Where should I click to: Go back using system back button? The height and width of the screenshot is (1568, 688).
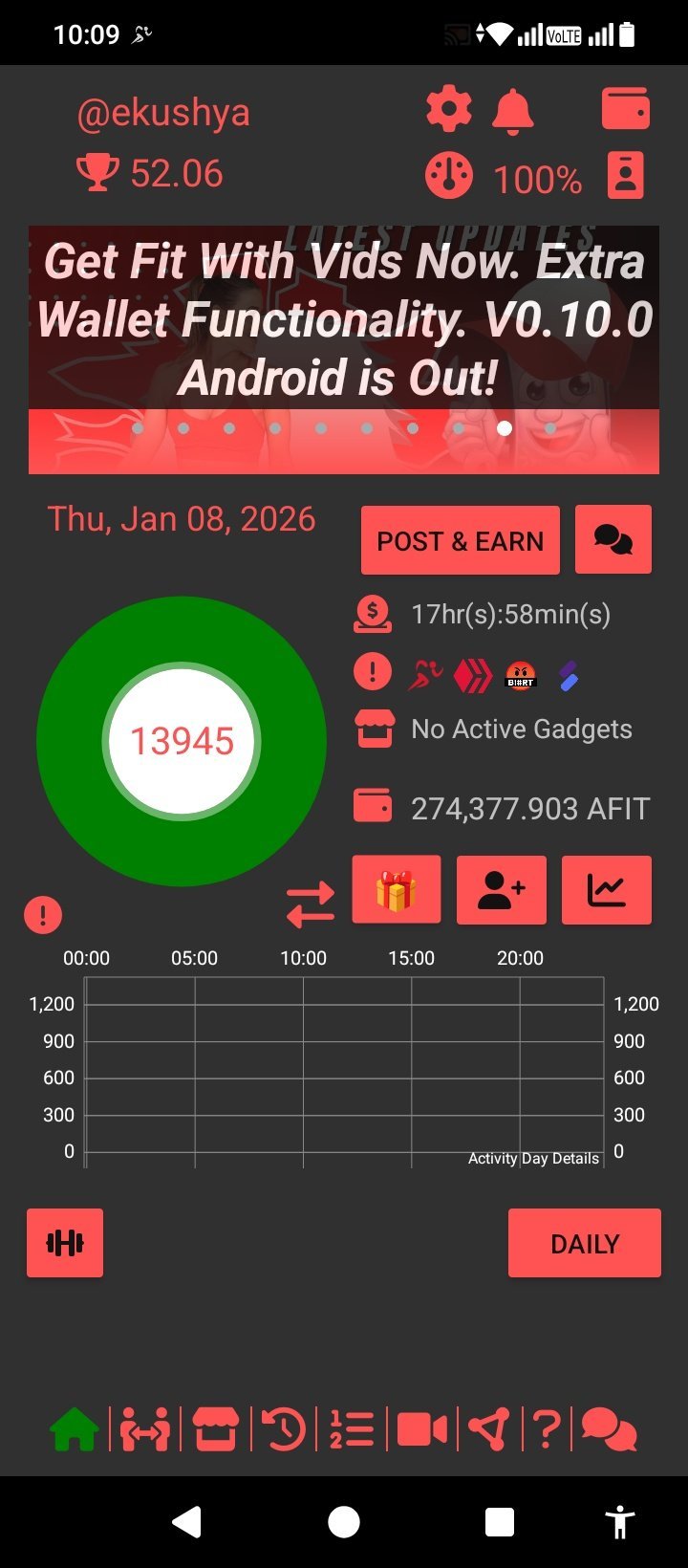187,1522
